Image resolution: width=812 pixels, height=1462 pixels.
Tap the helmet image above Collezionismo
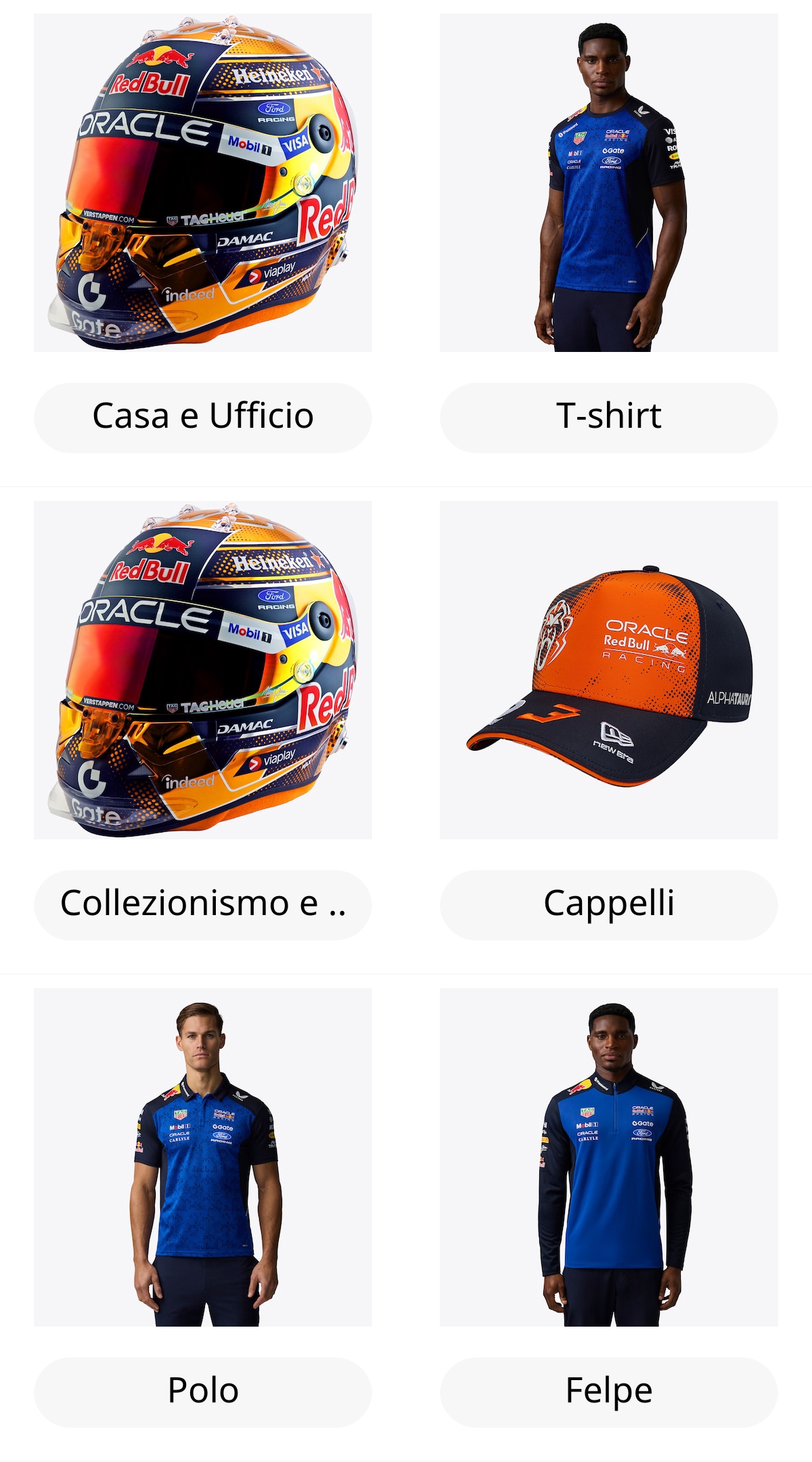203,670
